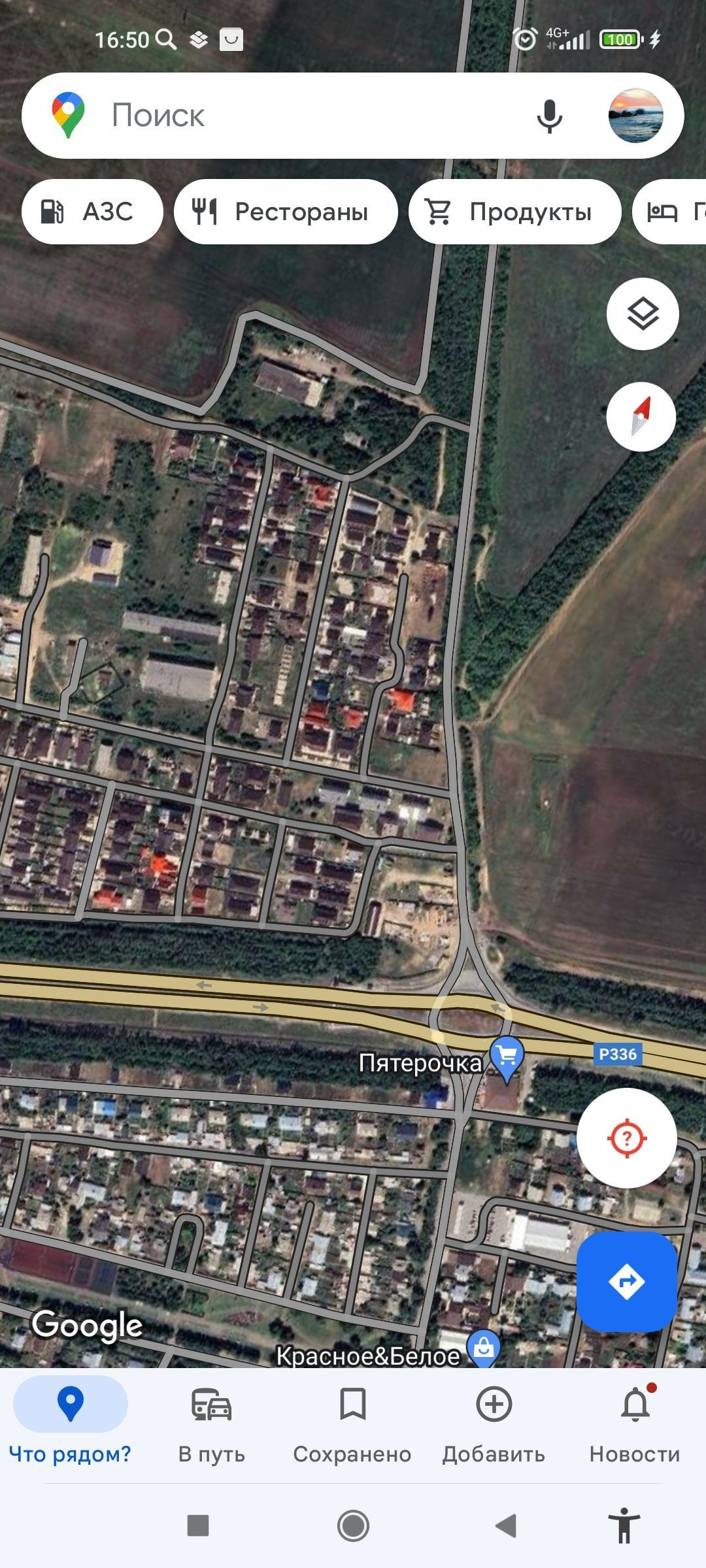Locate my position on the map
This screenshot has height=1568, width=706.
point(626,1138)
